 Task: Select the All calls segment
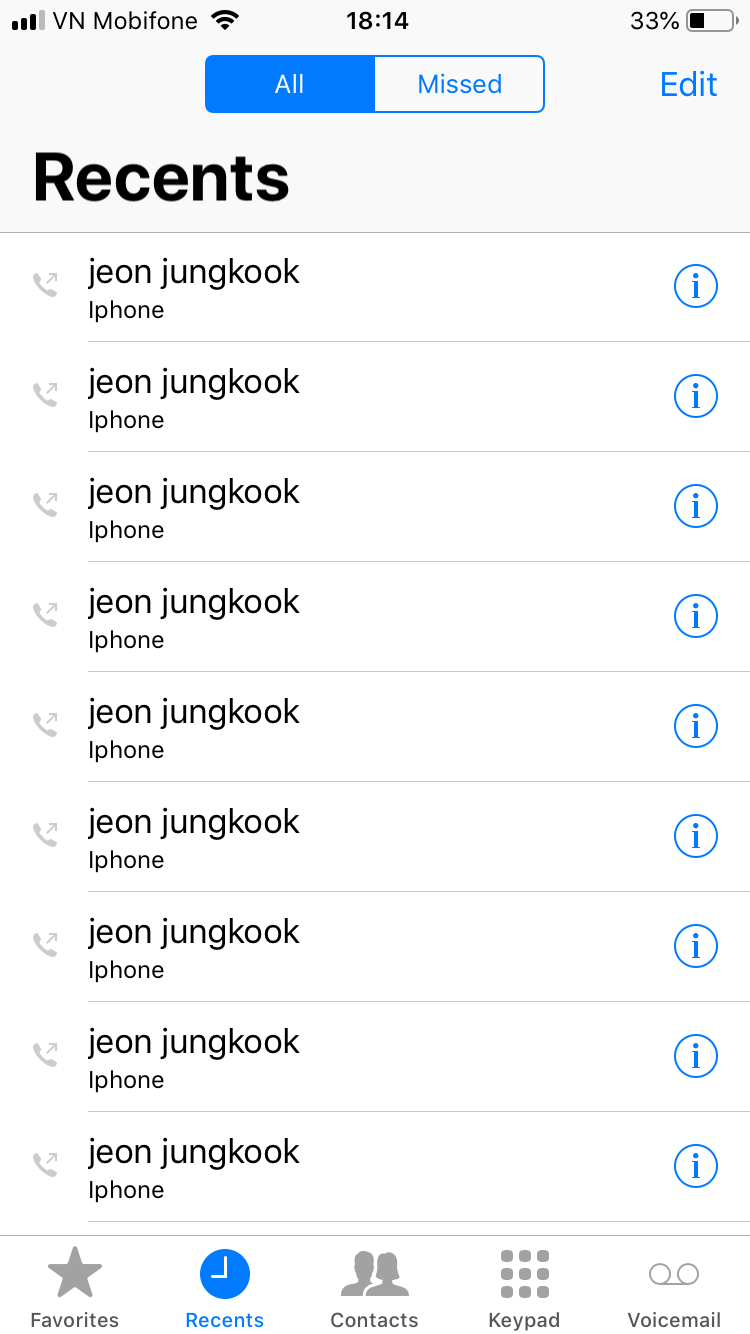coord(290,84)
